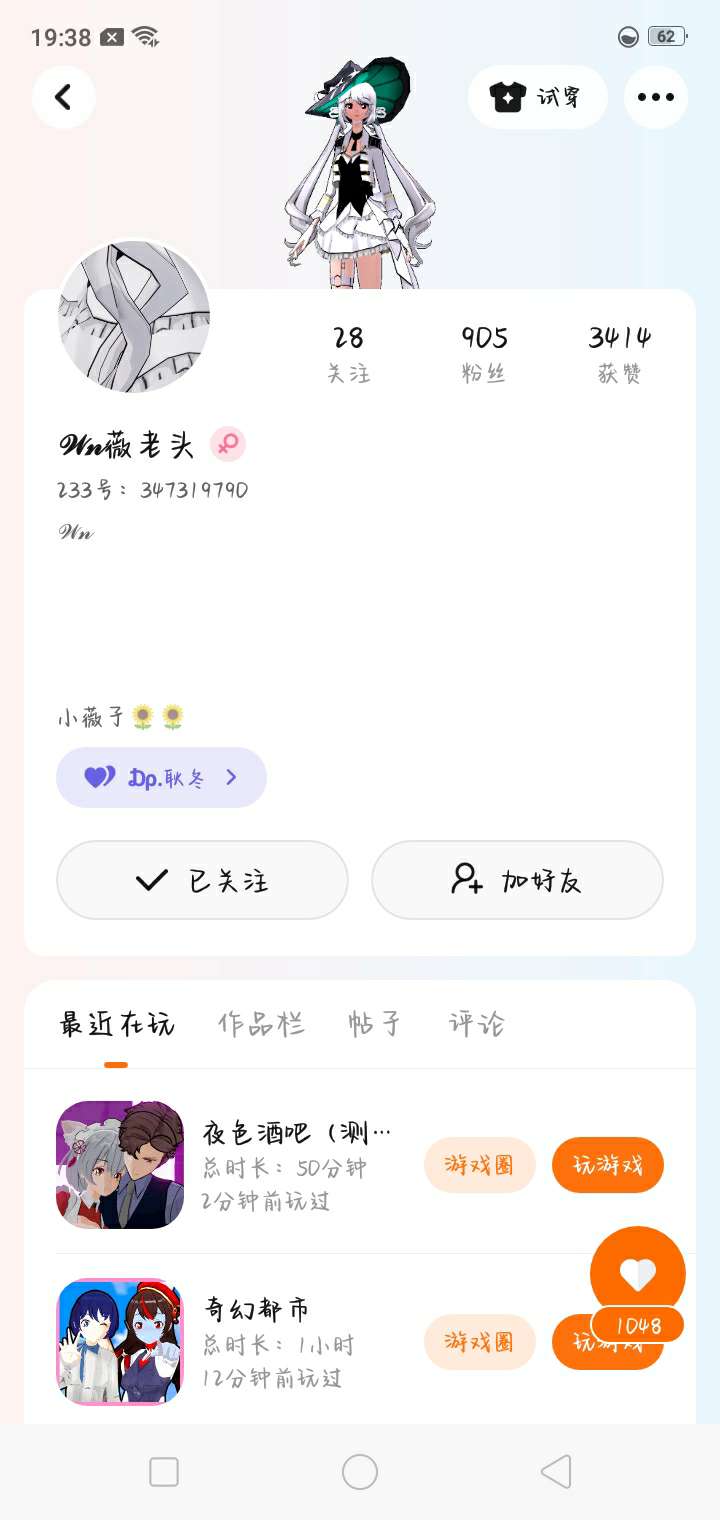View the 28 关注 following list

coord(349,354)
